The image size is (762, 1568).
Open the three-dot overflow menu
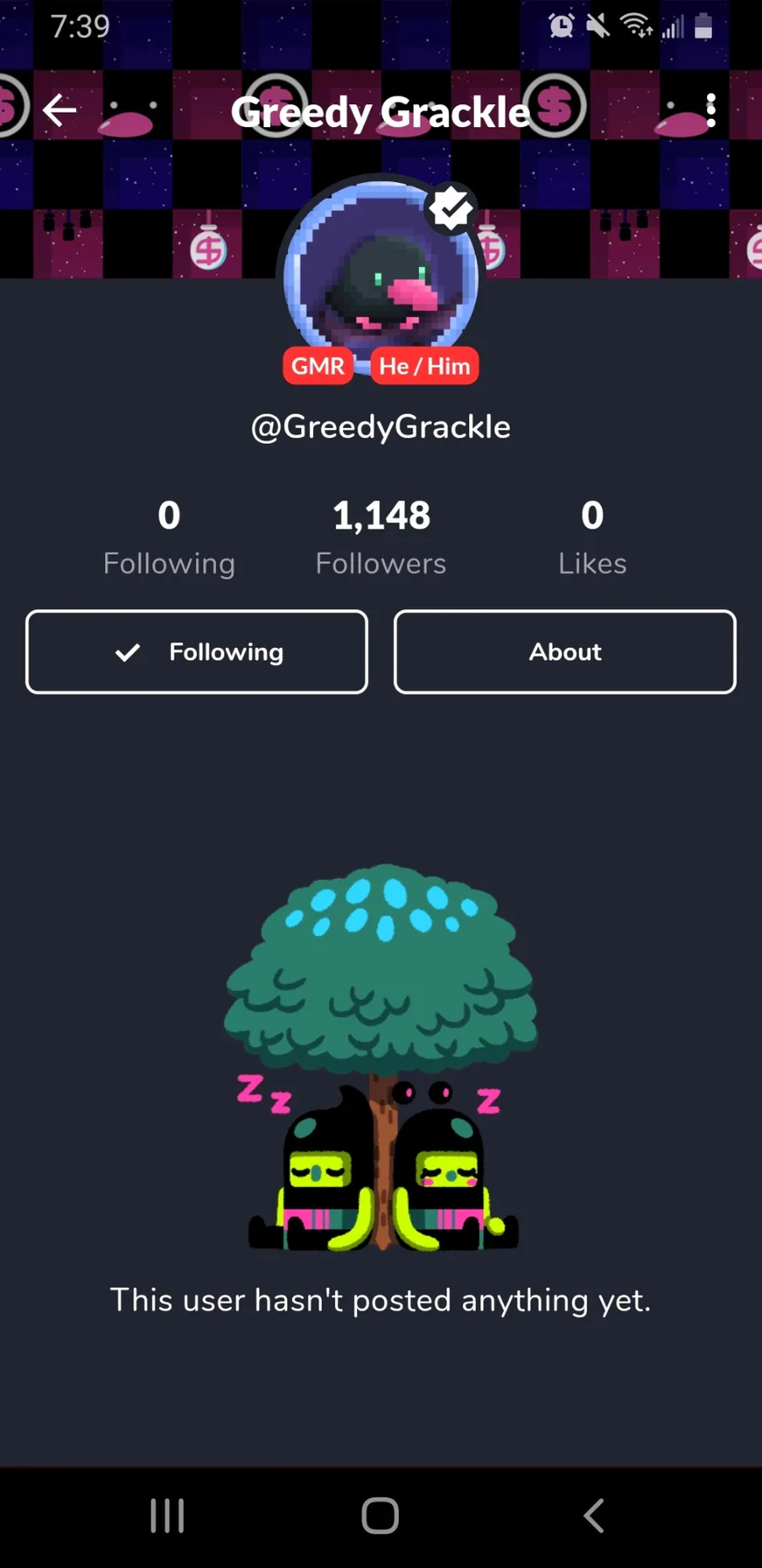(x=710, y=110)
